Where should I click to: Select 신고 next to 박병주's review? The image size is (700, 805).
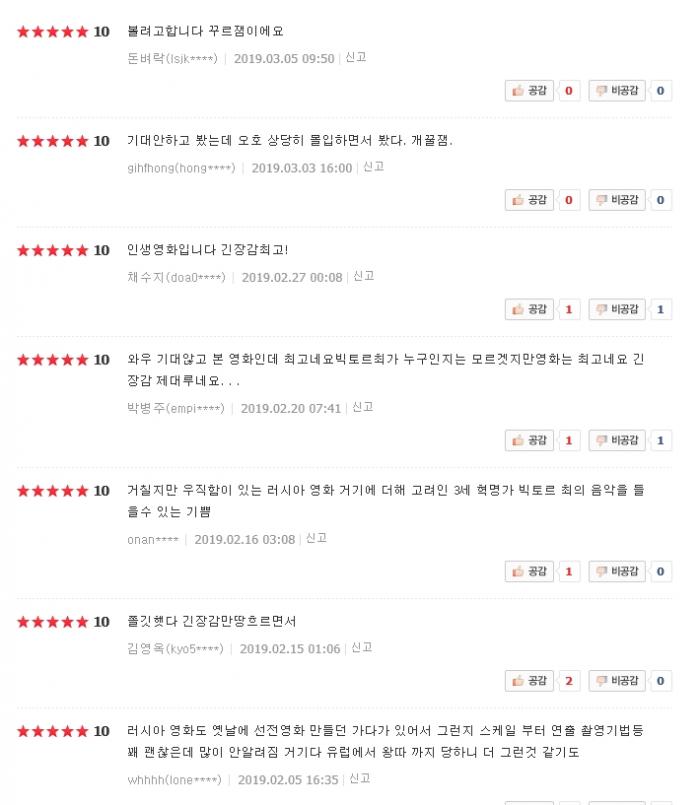[x=363, y=407]
